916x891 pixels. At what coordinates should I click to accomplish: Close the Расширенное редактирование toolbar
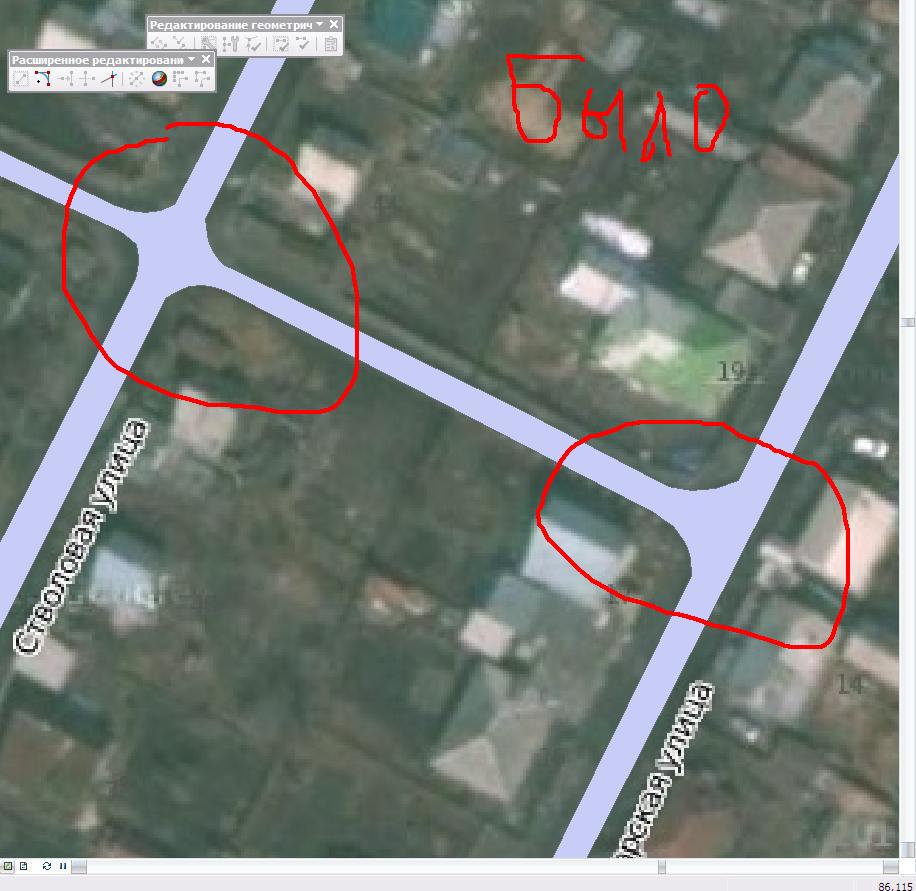click(x=206, y=59)
